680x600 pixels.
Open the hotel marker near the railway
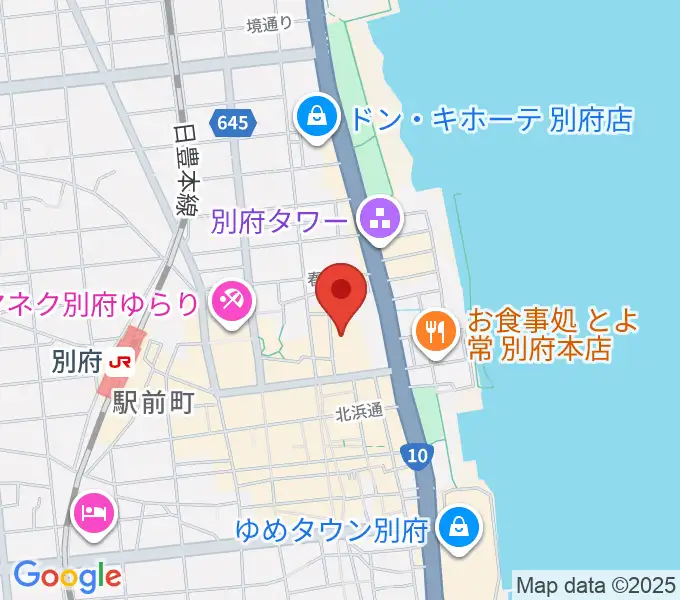click(96, 515)
